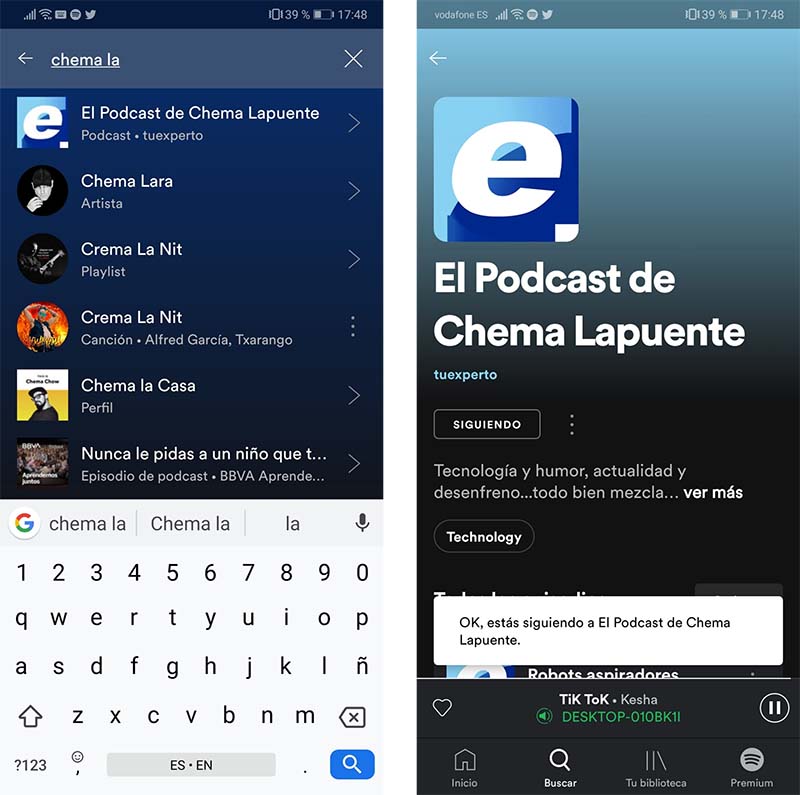Clear the 'chema la' search query
800x795 pixels.
click(x=353, y=59)
